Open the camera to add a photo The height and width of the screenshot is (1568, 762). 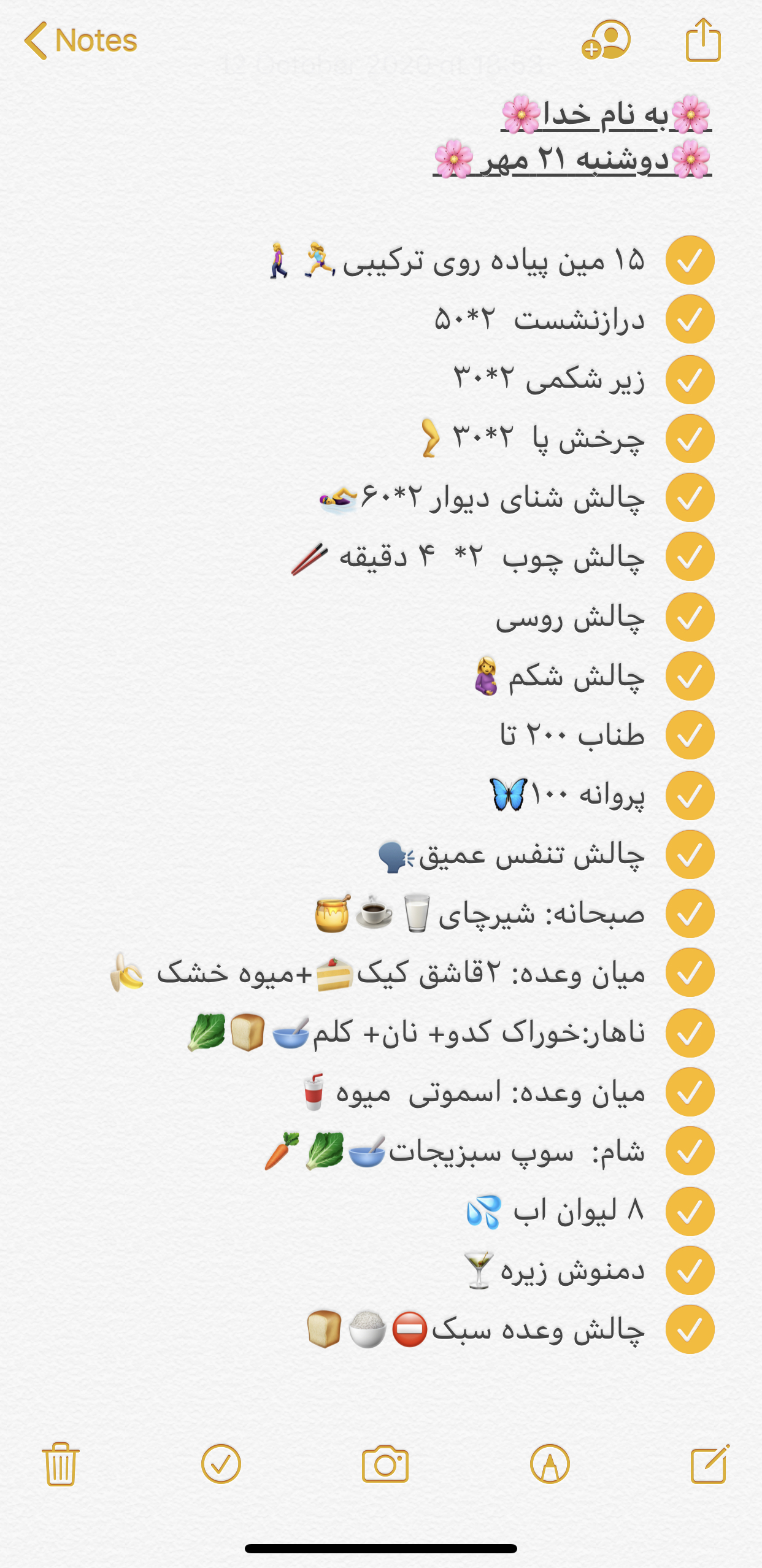[x=385, y=1464]
